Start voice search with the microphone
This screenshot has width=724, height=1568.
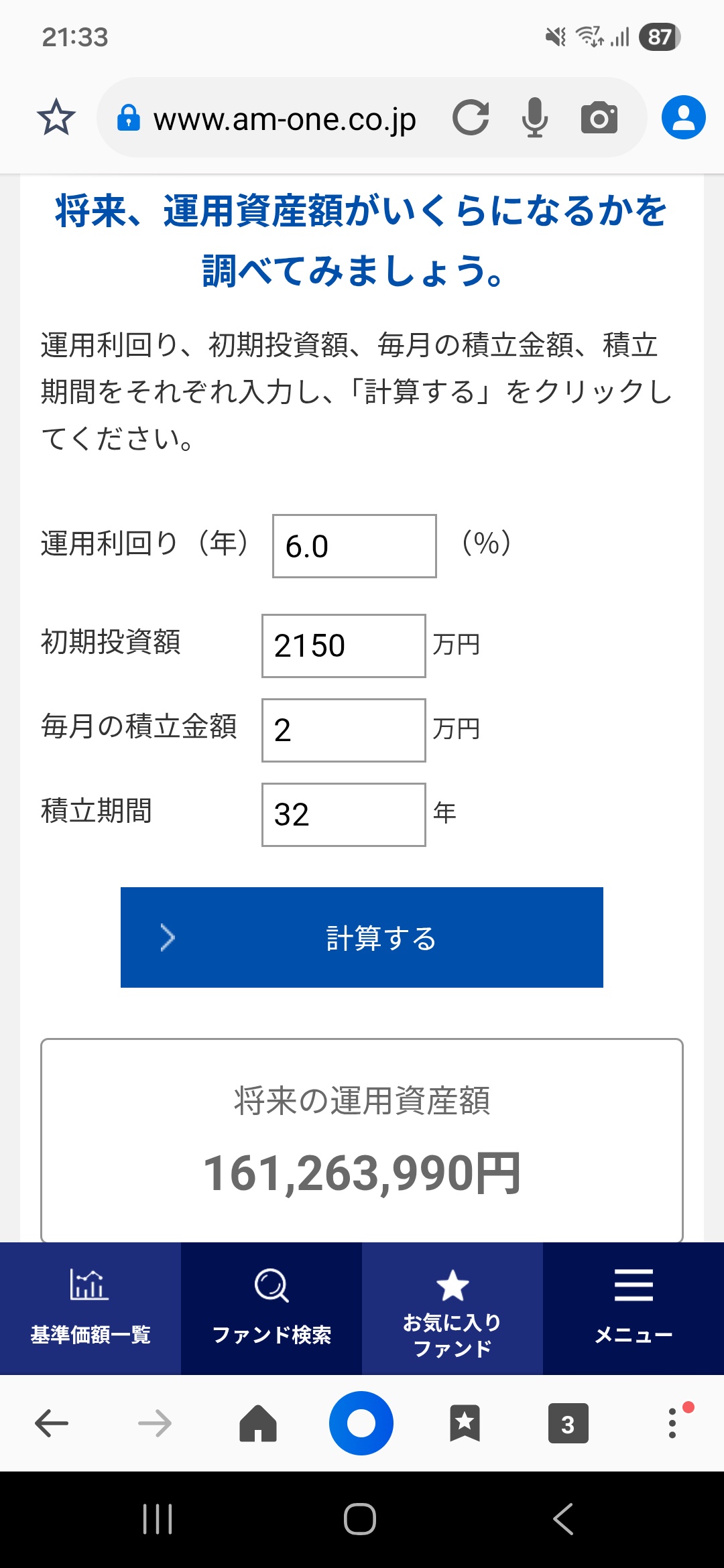[534, 118]
